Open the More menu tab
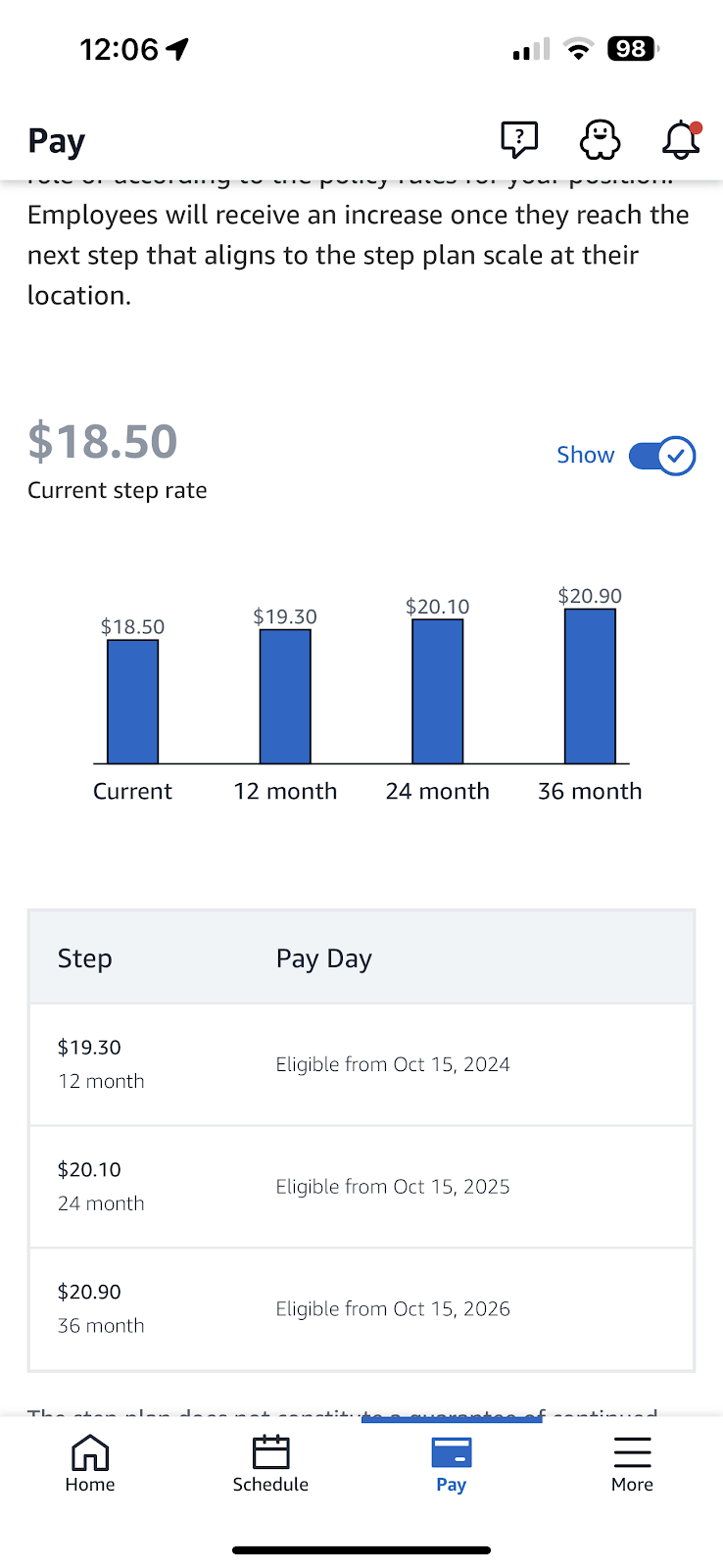 pos(632,1464)
